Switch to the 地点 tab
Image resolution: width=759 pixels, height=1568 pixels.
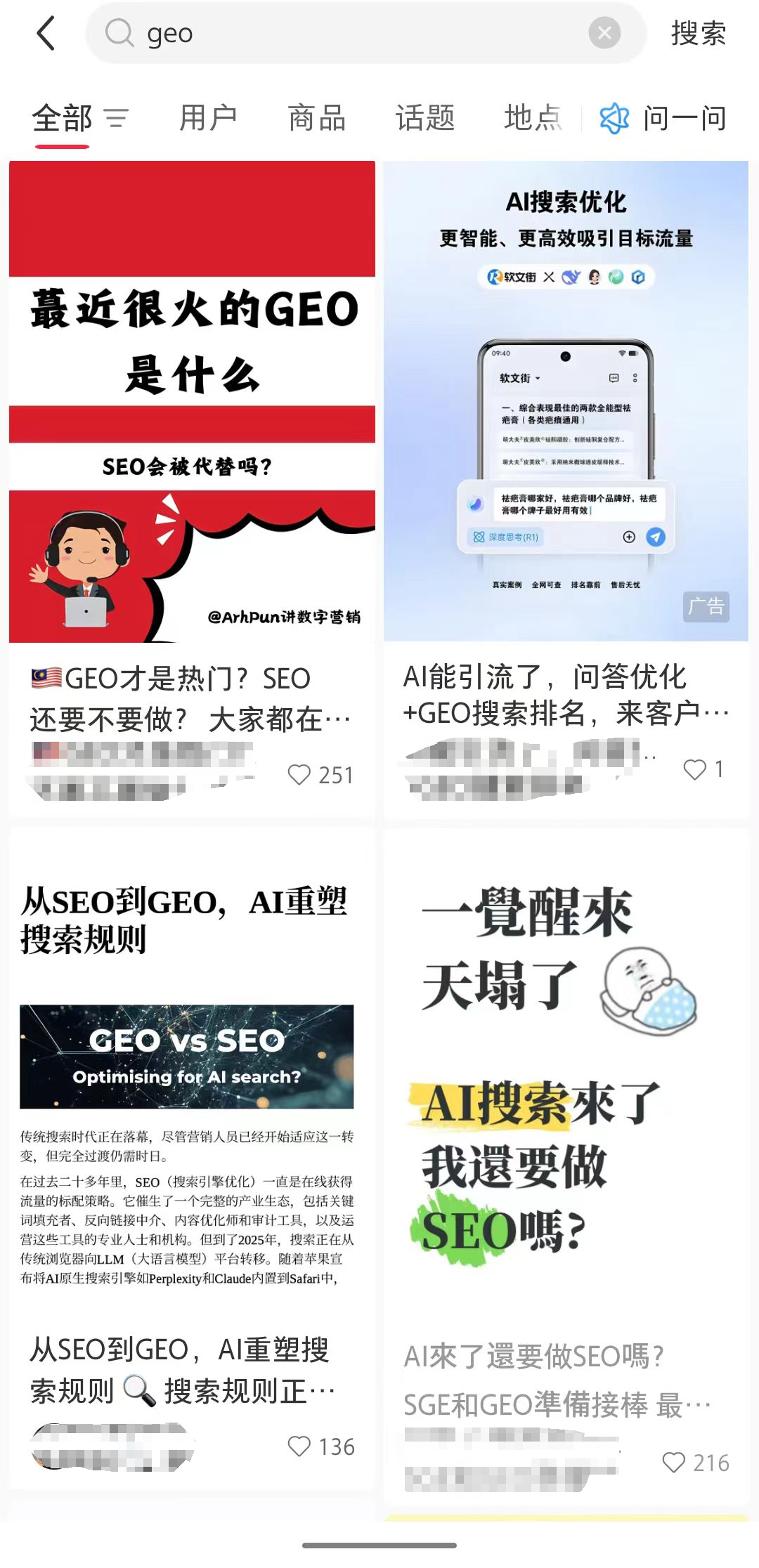(x=533, y=118)
